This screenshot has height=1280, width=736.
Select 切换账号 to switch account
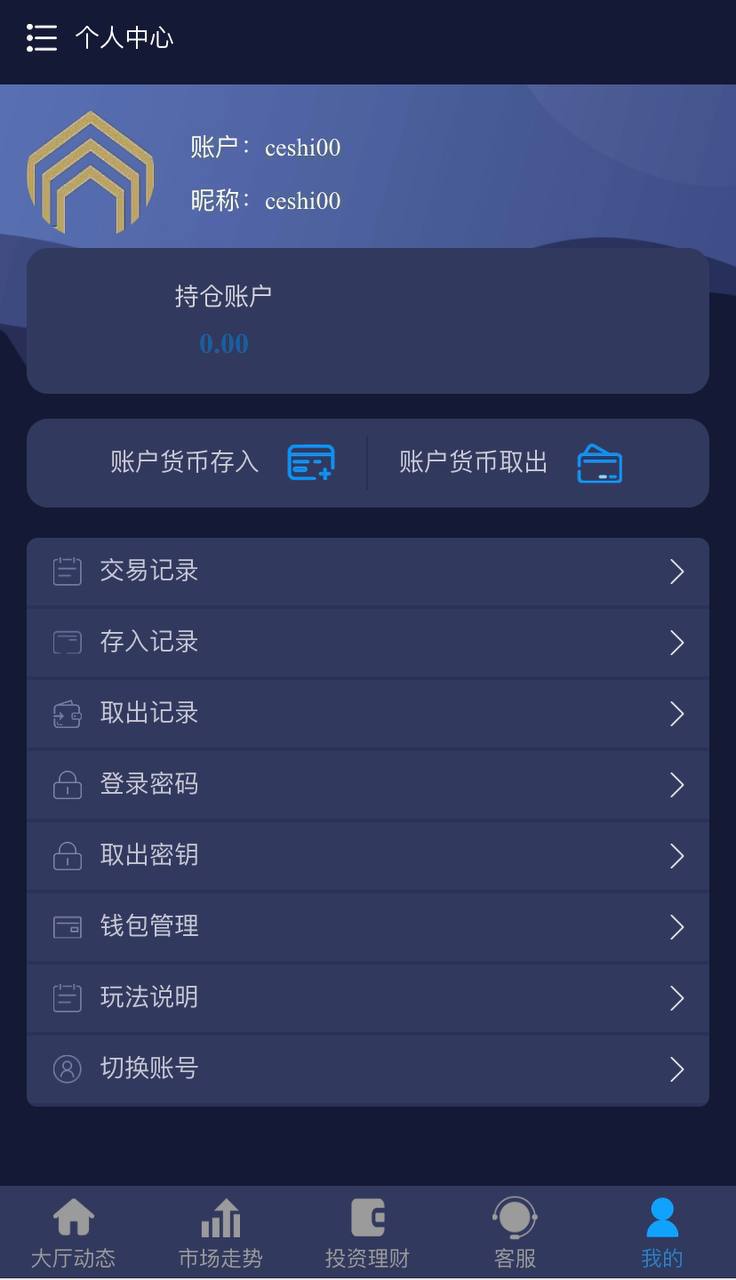tap(367, 1068)
